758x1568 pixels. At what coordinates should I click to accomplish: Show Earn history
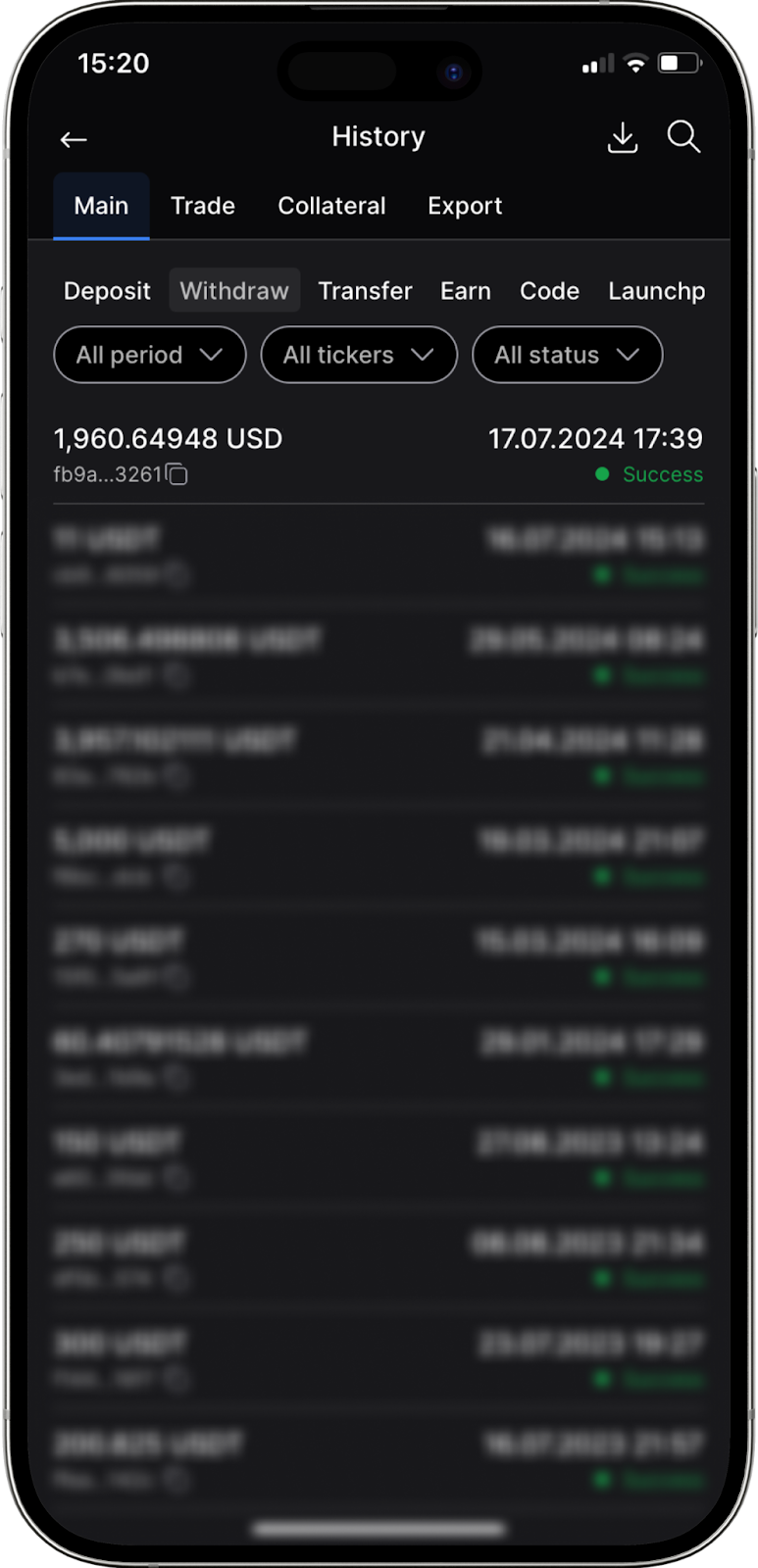click(465, 291)
